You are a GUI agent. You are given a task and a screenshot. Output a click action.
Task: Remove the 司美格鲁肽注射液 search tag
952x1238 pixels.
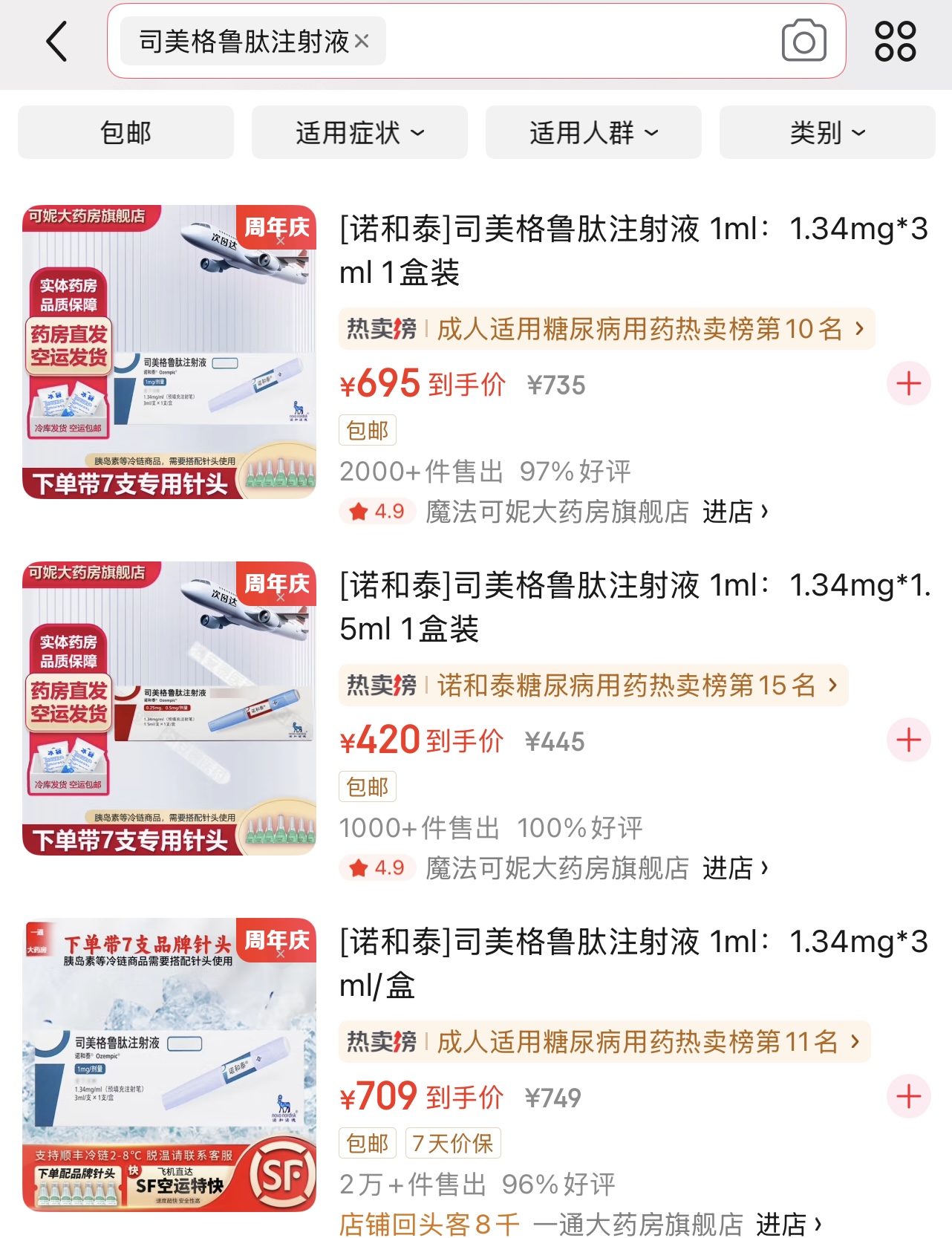(x=362, y=42)
